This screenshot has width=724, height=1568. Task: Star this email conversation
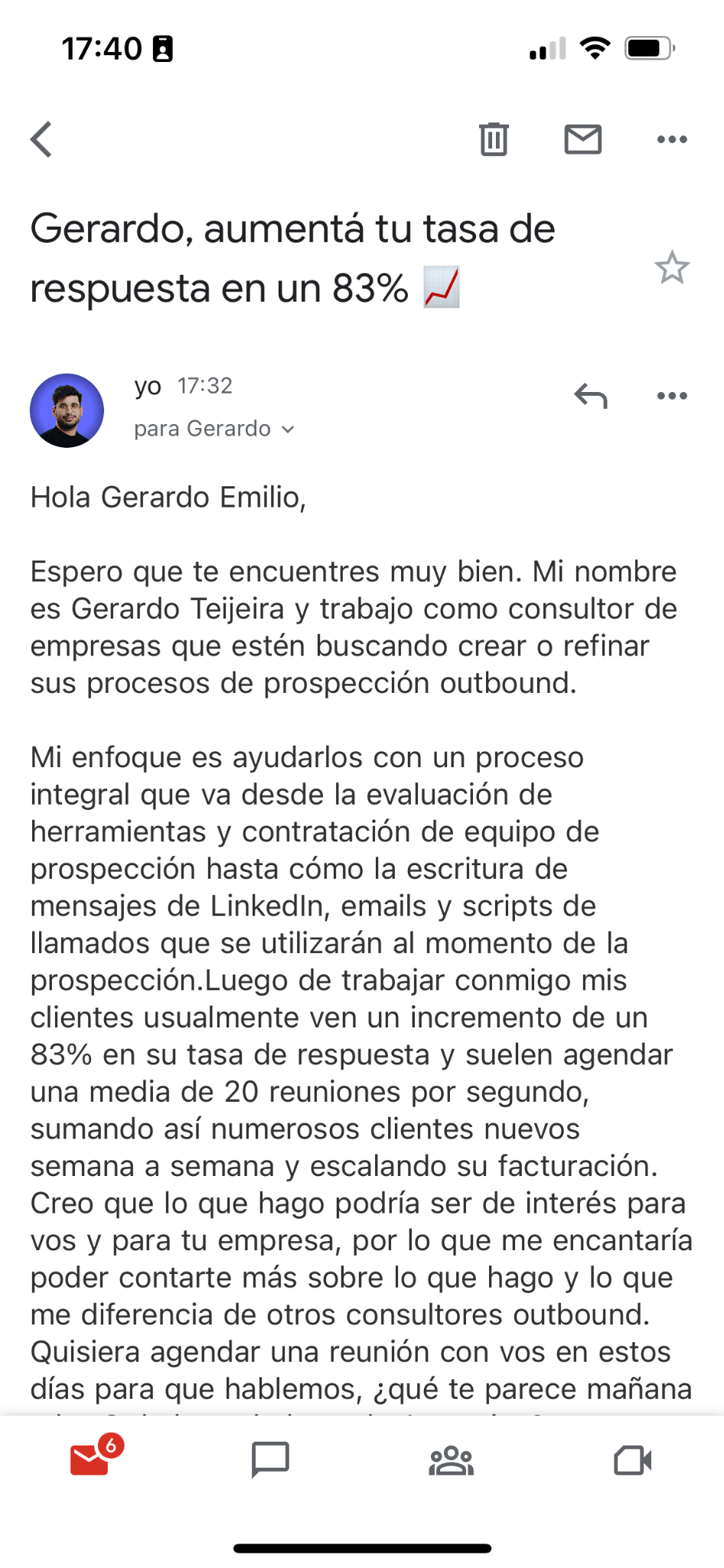[x=672, y=268]
